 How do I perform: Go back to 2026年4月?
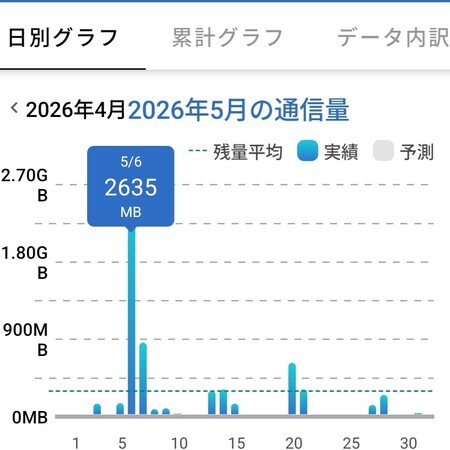[68, 110]
